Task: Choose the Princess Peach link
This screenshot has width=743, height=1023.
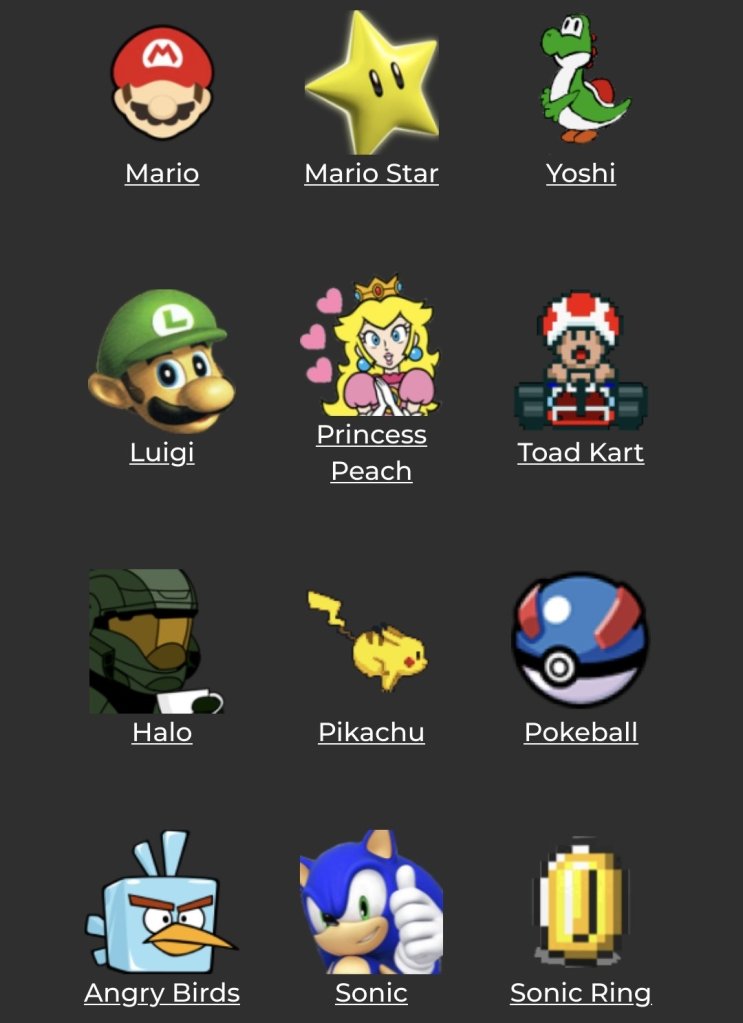Action: [371, 452]
